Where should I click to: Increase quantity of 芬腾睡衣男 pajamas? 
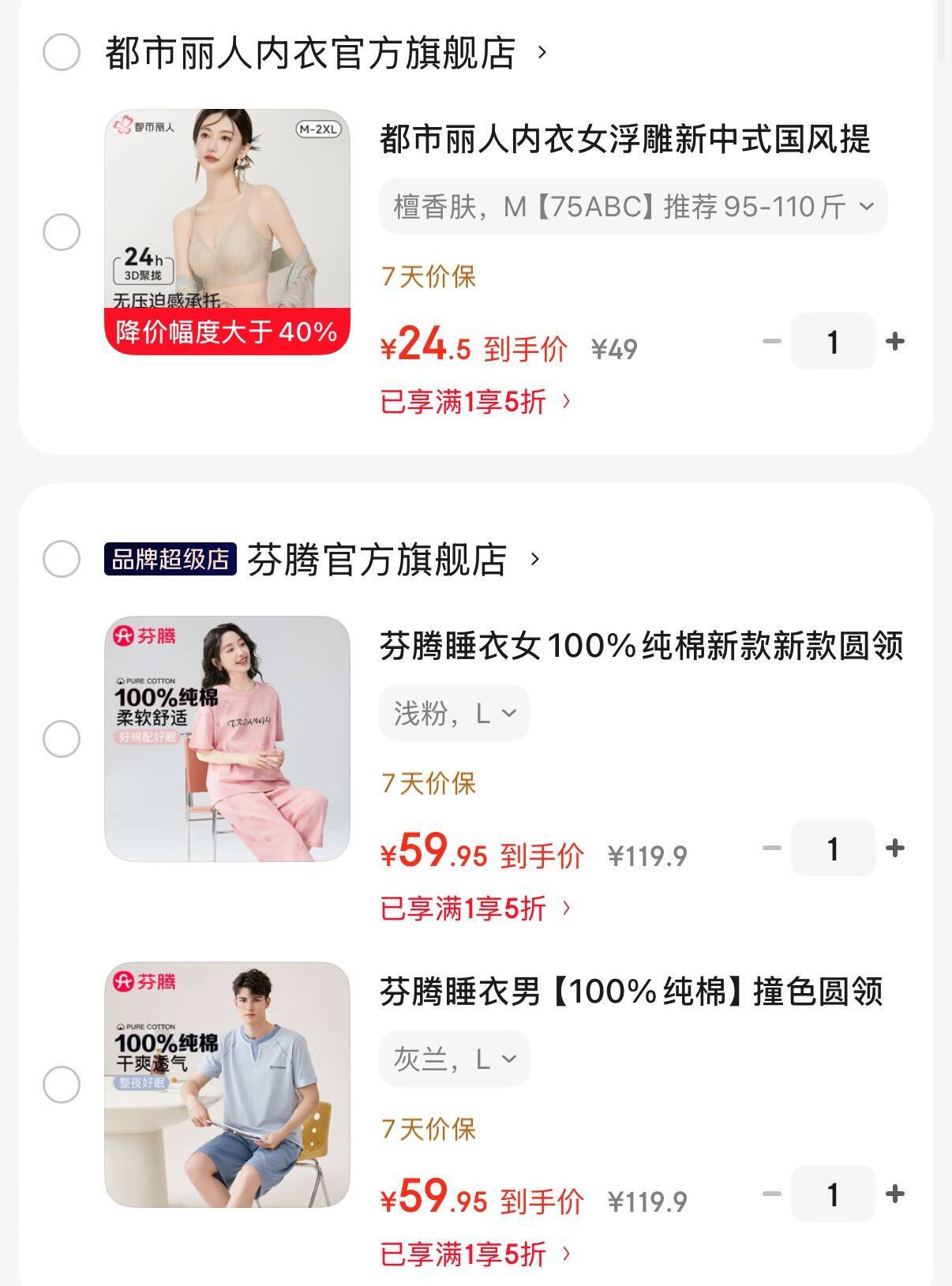click(x=895, y=1194)
